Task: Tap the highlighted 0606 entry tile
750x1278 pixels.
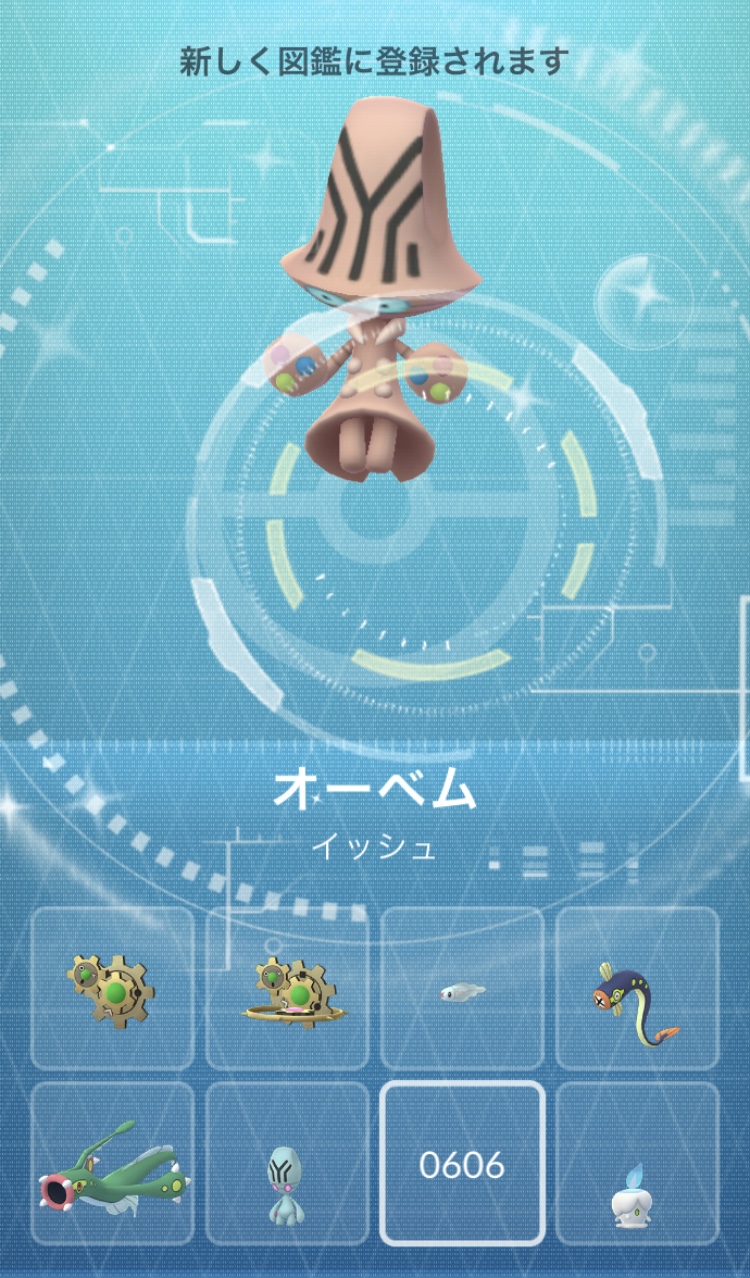Action: click(x=462, y=1163)
